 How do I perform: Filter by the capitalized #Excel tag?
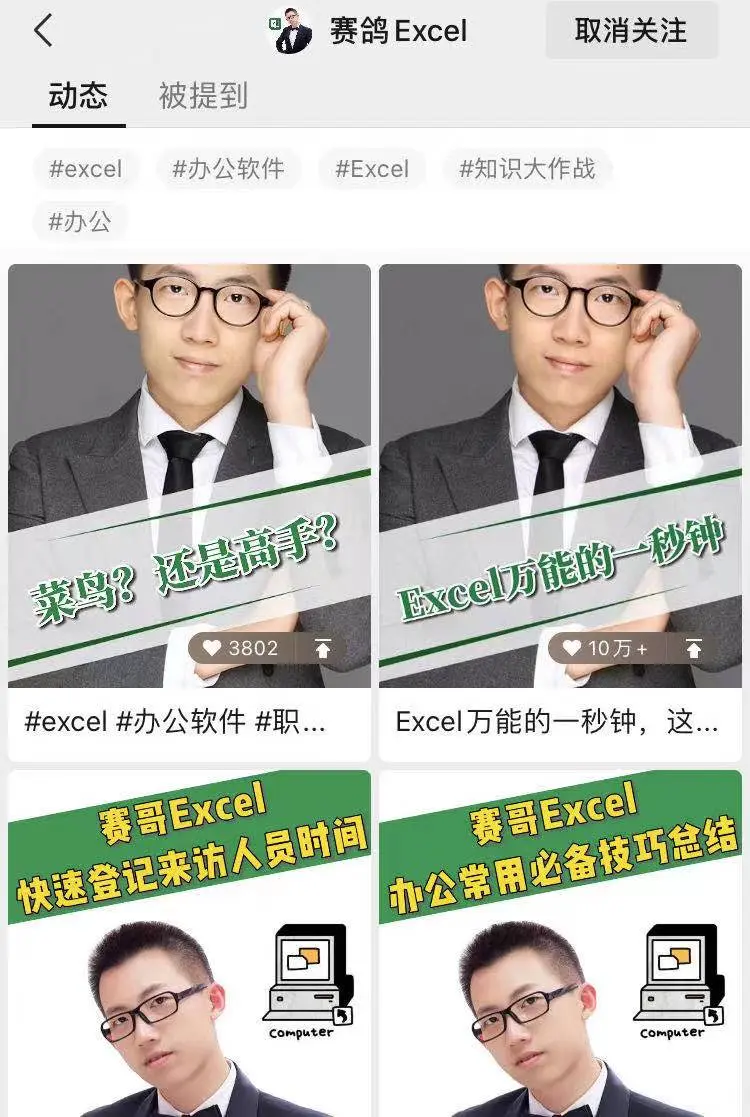pyautogui.click(x=372, y=169)
